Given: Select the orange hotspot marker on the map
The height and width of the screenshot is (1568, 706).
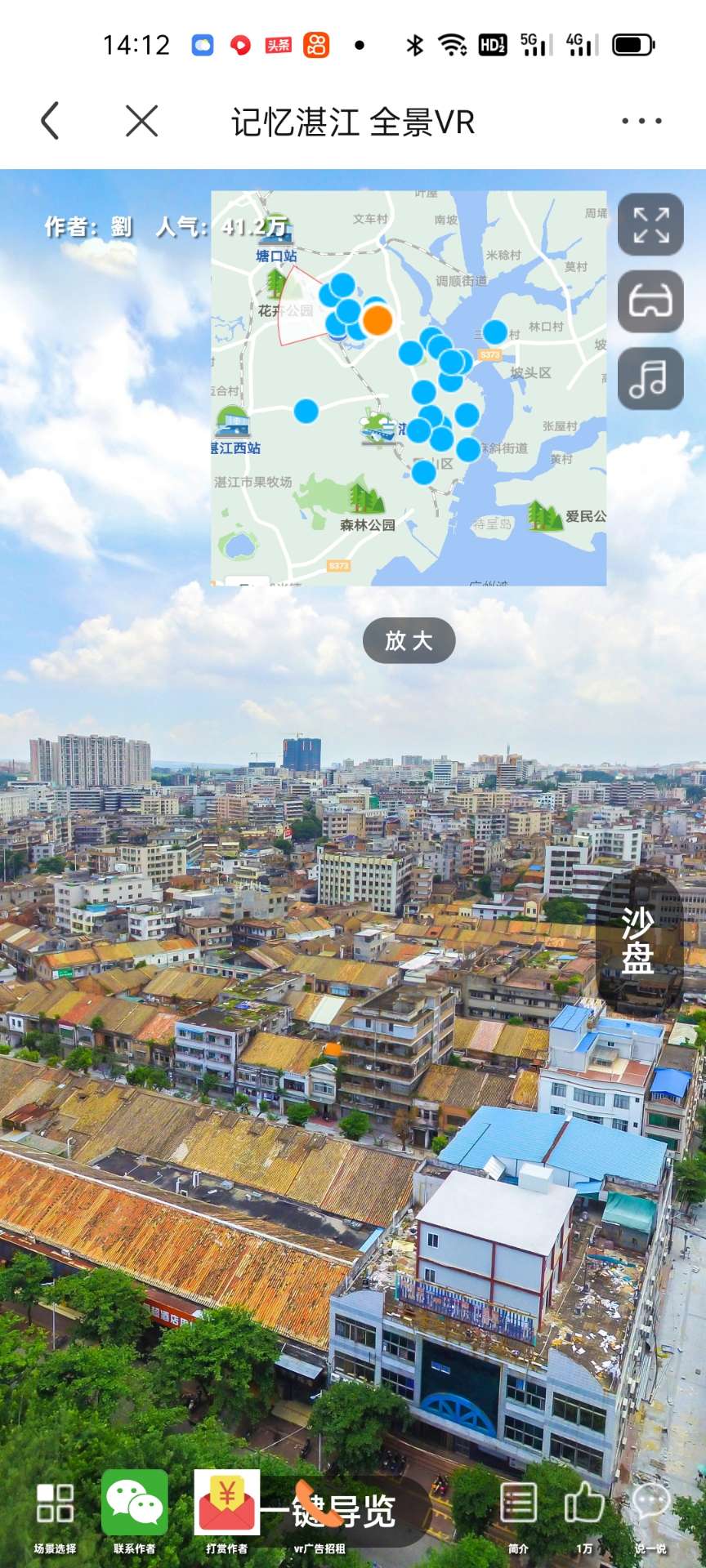Looking at the screenshot, I should point(377,320).
